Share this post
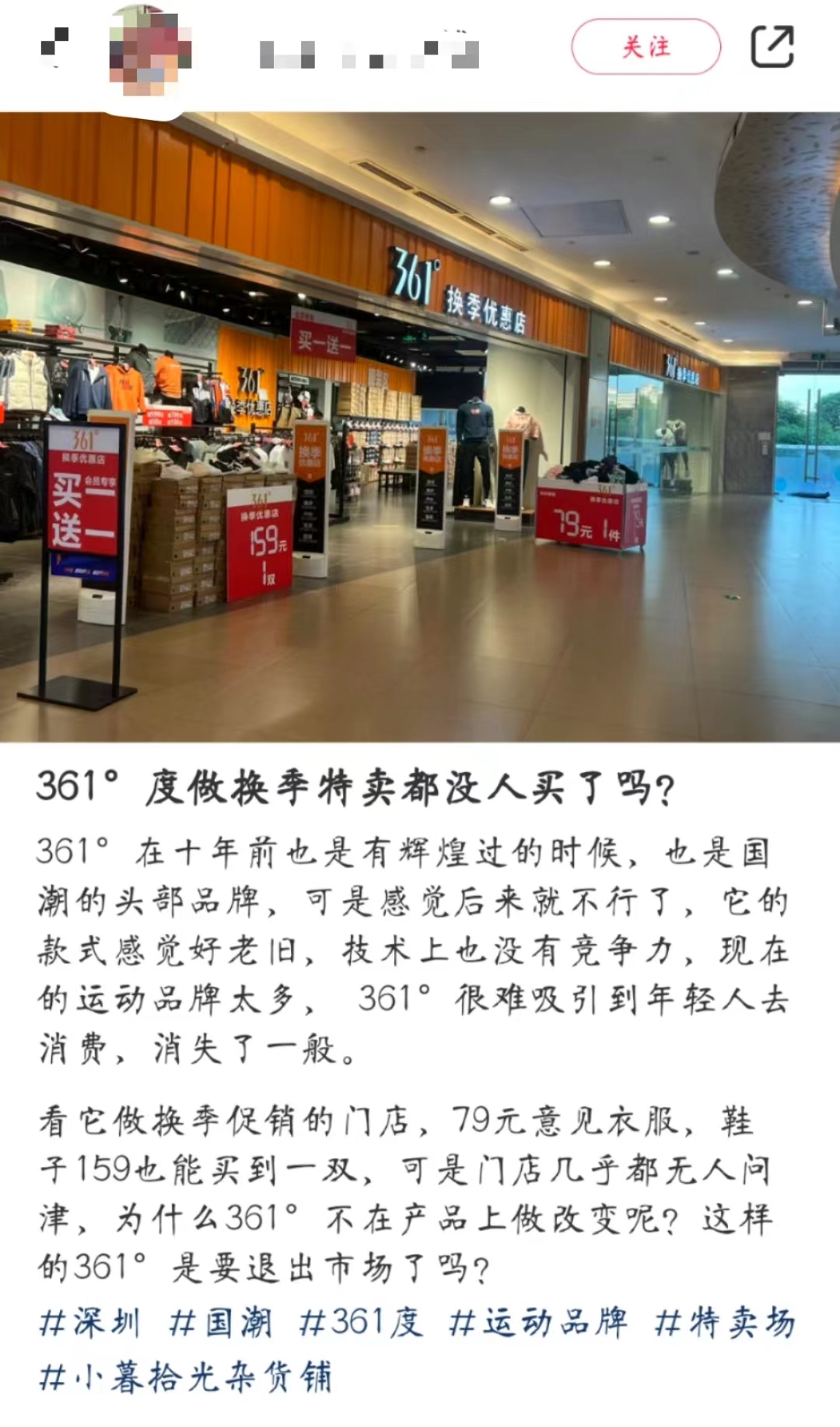 point(772,47)
